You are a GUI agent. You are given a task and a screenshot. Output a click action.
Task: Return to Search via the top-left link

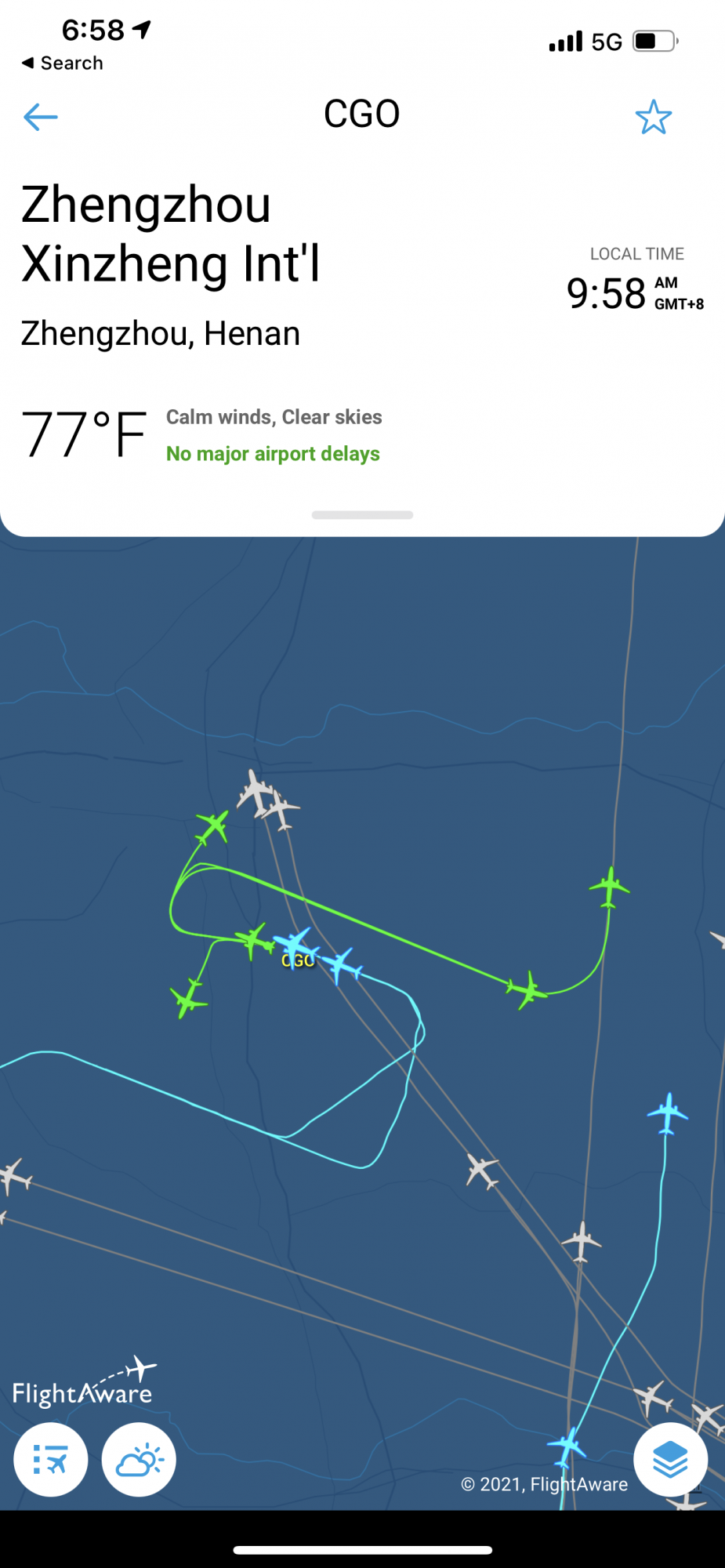pyautogui.click(x=63, y=63)
